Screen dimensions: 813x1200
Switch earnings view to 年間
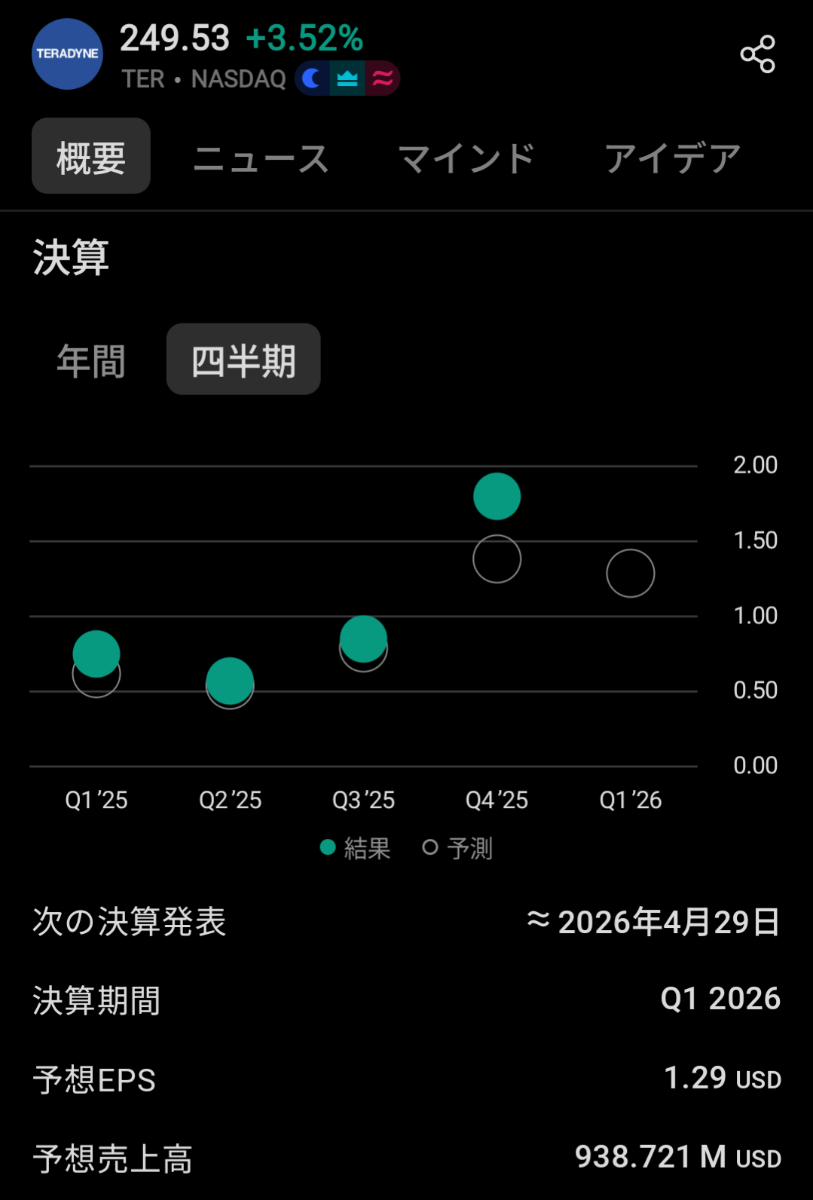point(91,360)
